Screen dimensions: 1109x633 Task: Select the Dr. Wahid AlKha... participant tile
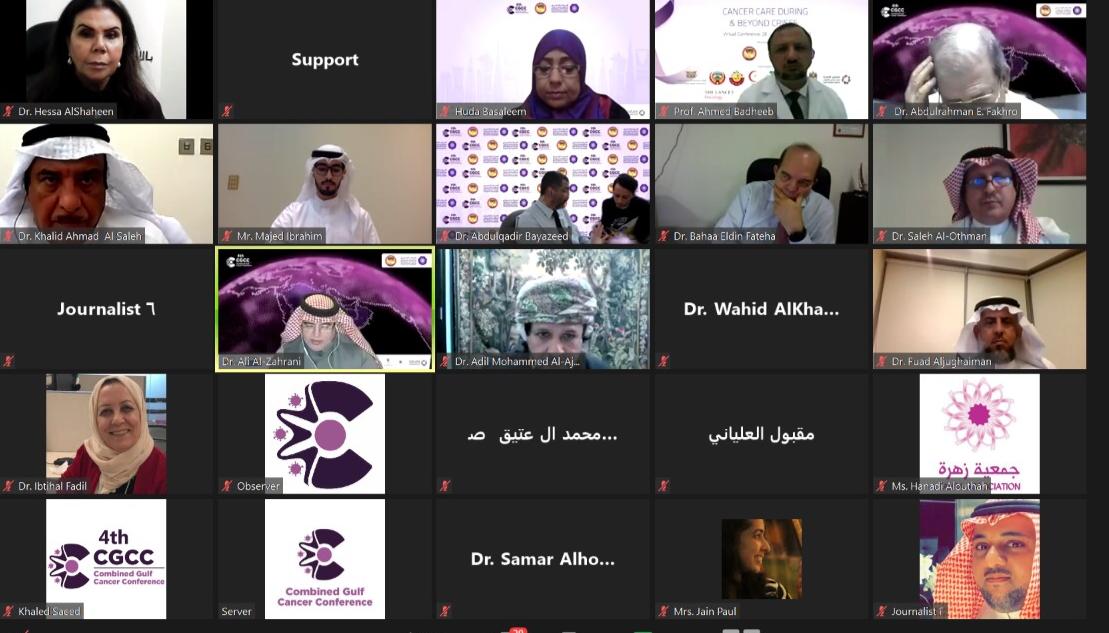pos(762,309)
